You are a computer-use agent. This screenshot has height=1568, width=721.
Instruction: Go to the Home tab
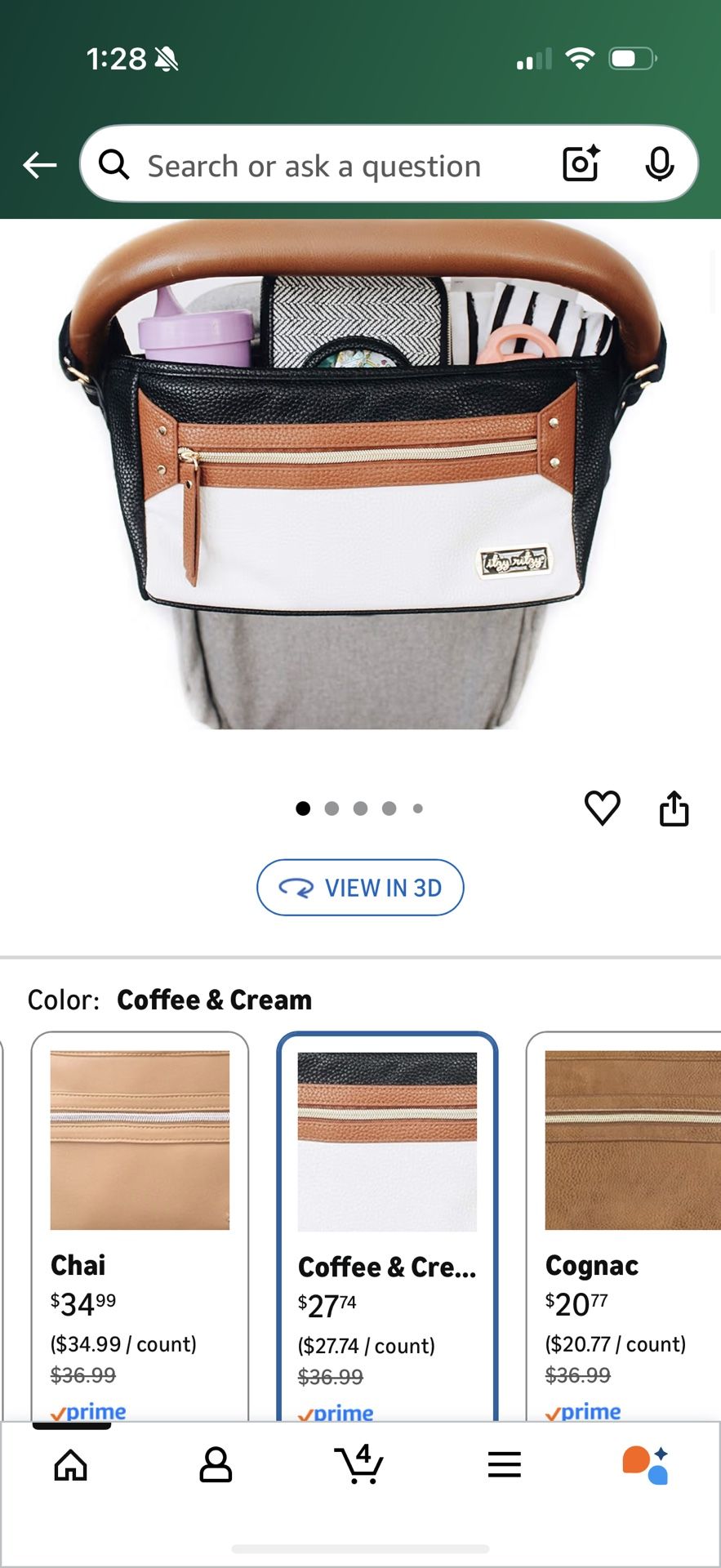72,1464
